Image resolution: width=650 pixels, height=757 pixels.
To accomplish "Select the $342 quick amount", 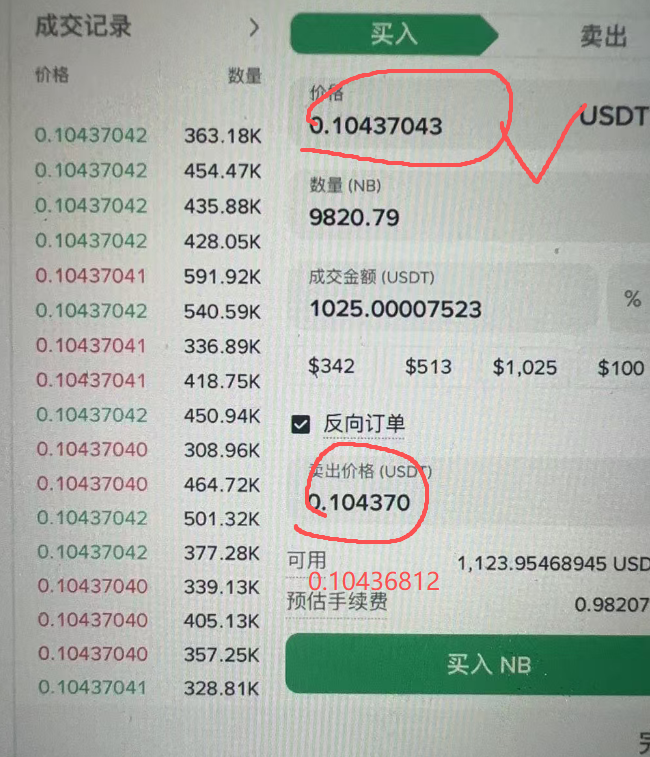I will [331, 367].
